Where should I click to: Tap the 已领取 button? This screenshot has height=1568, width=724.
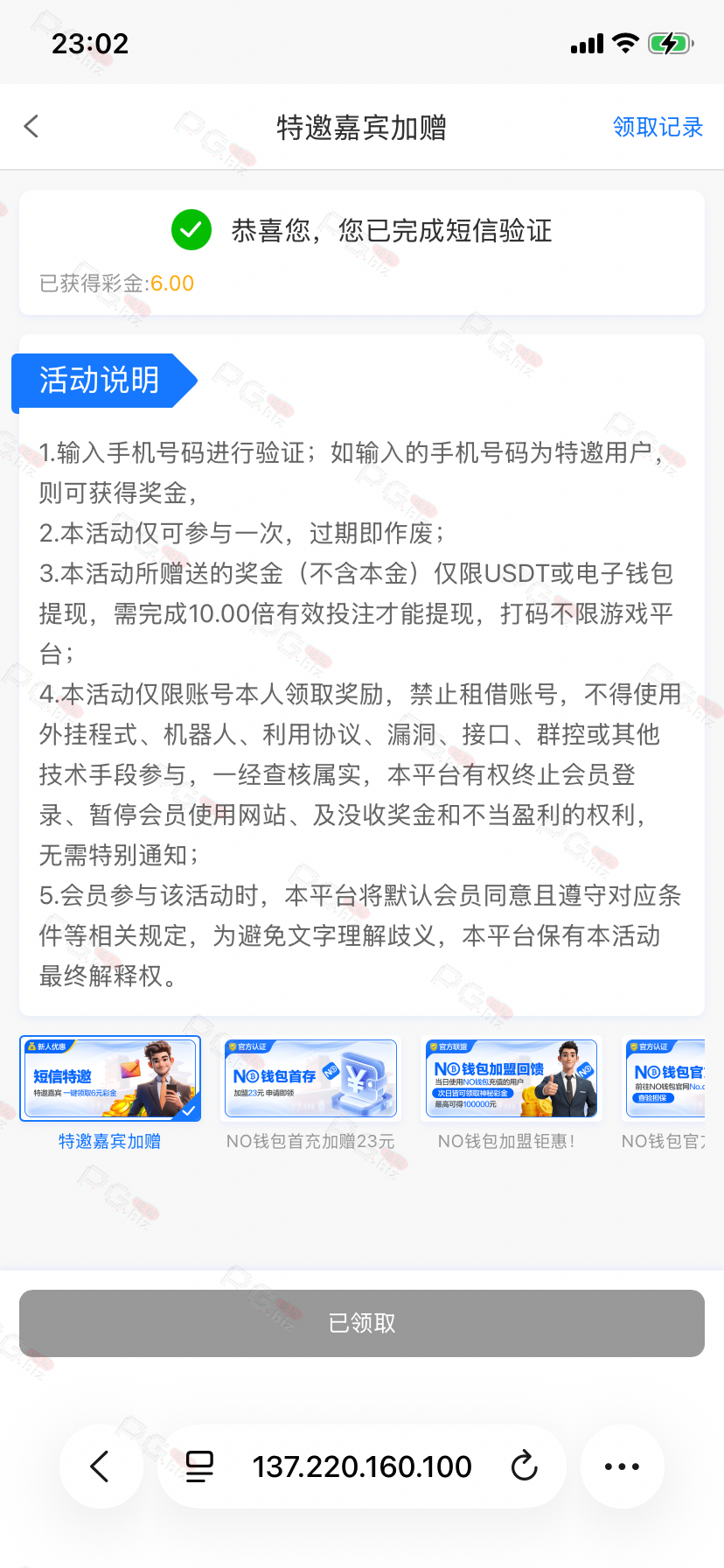pos(362,1323)
